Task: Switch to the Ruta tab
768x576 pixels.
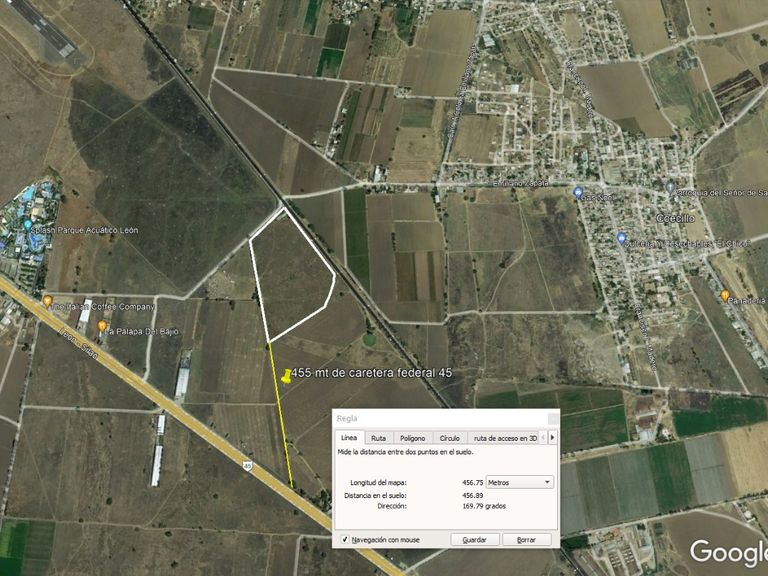Action: click(x=378, y=438)
